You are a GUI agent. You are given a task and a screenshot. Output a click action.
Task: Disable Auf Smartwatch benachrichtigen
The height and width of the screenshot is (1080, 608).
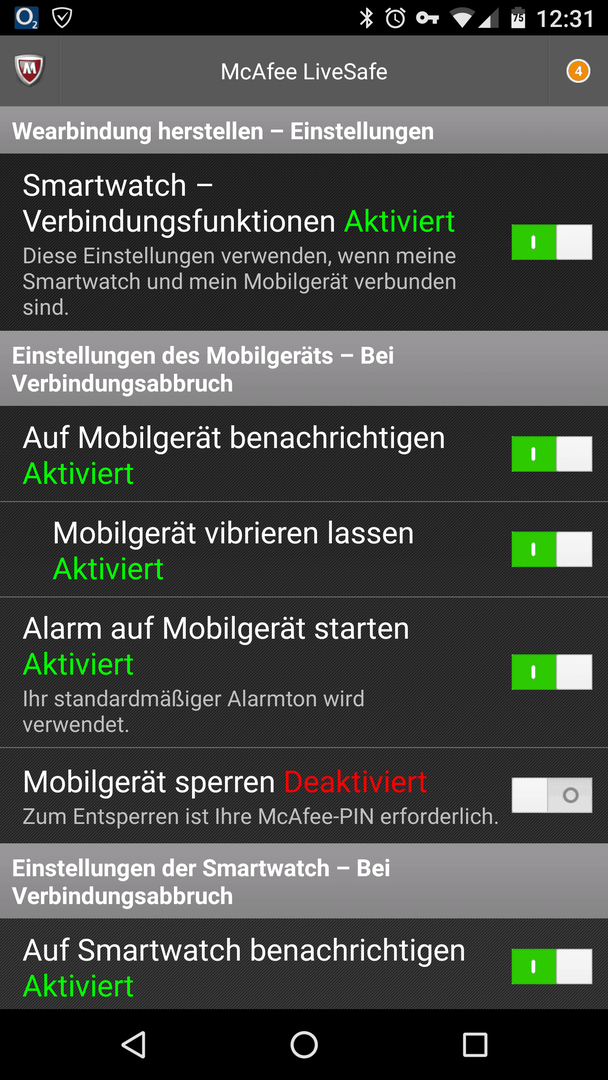(552, 966)
